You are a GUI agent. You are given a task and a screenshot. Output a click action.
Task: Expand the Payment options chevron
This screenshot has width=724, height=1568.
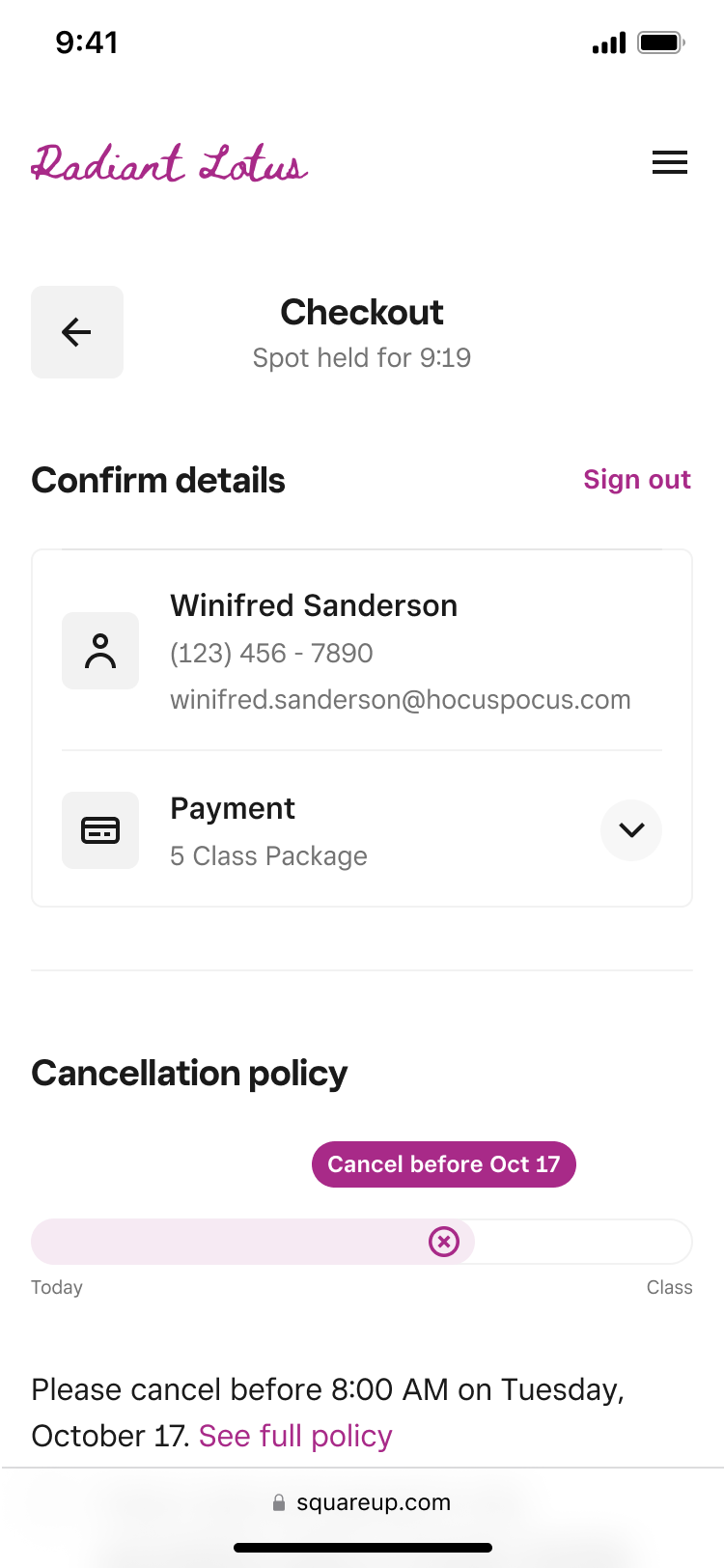631,829
